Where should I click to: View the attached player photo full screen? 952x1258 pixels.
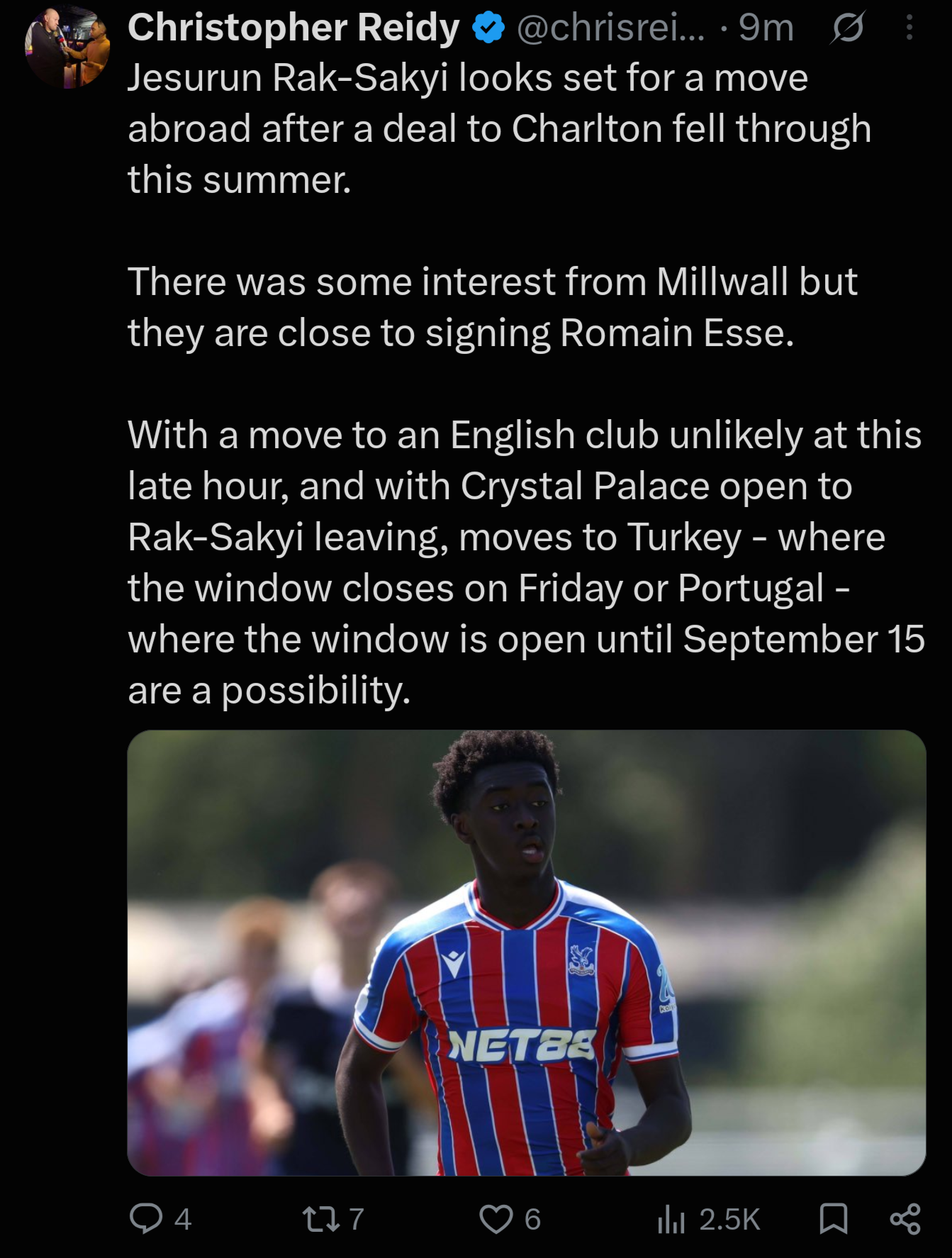527,952
